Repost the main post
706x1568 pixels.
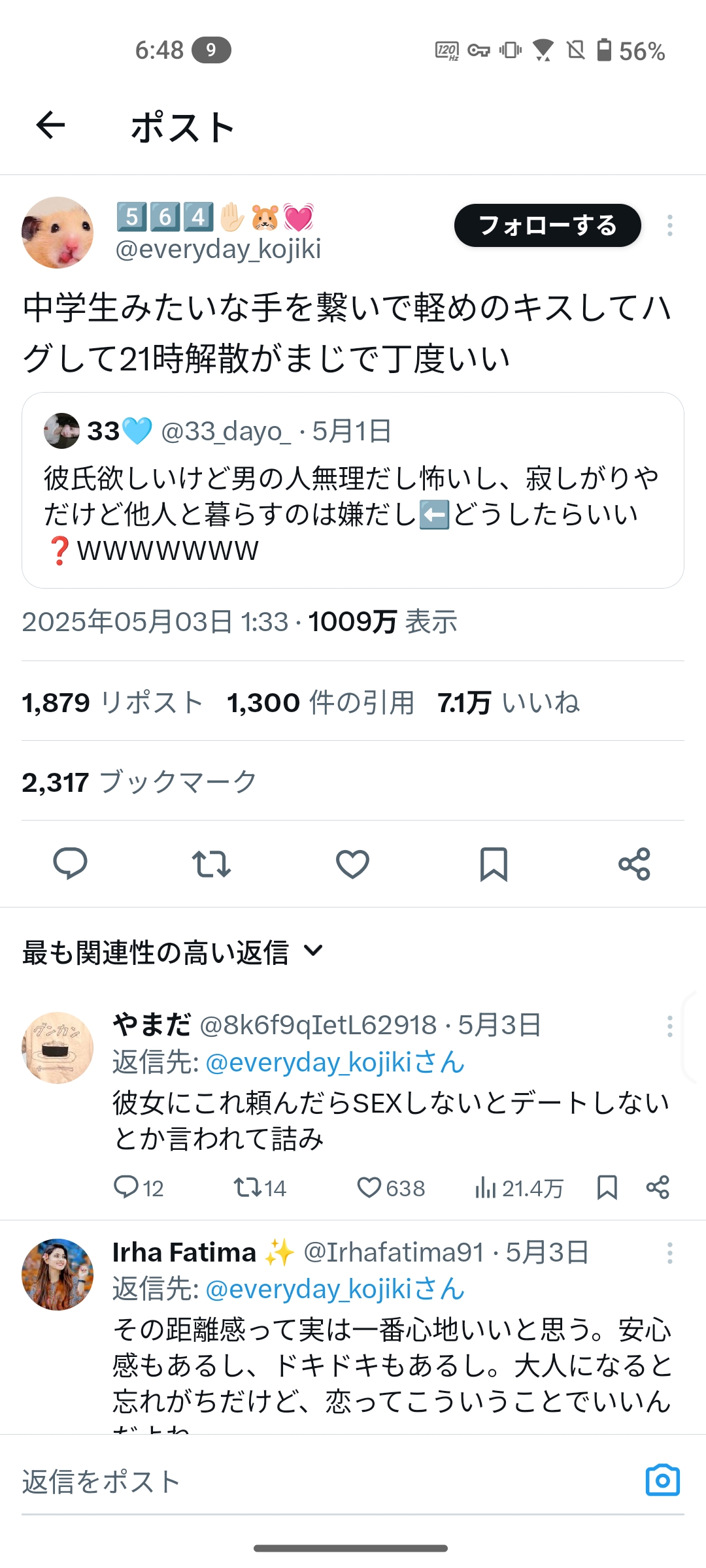click(211, 864)
